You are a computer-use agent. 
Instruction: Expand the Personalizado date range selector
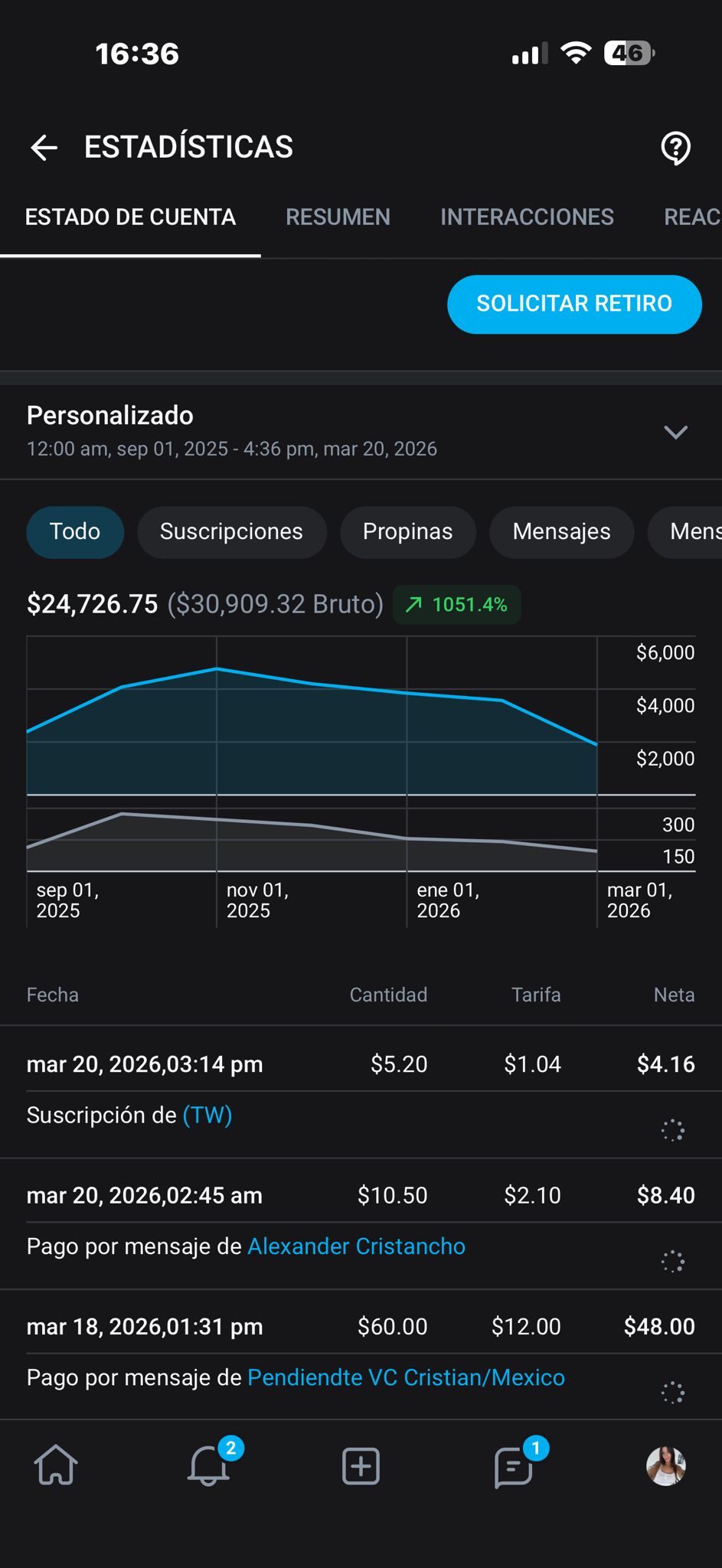(x=676, y=433)
